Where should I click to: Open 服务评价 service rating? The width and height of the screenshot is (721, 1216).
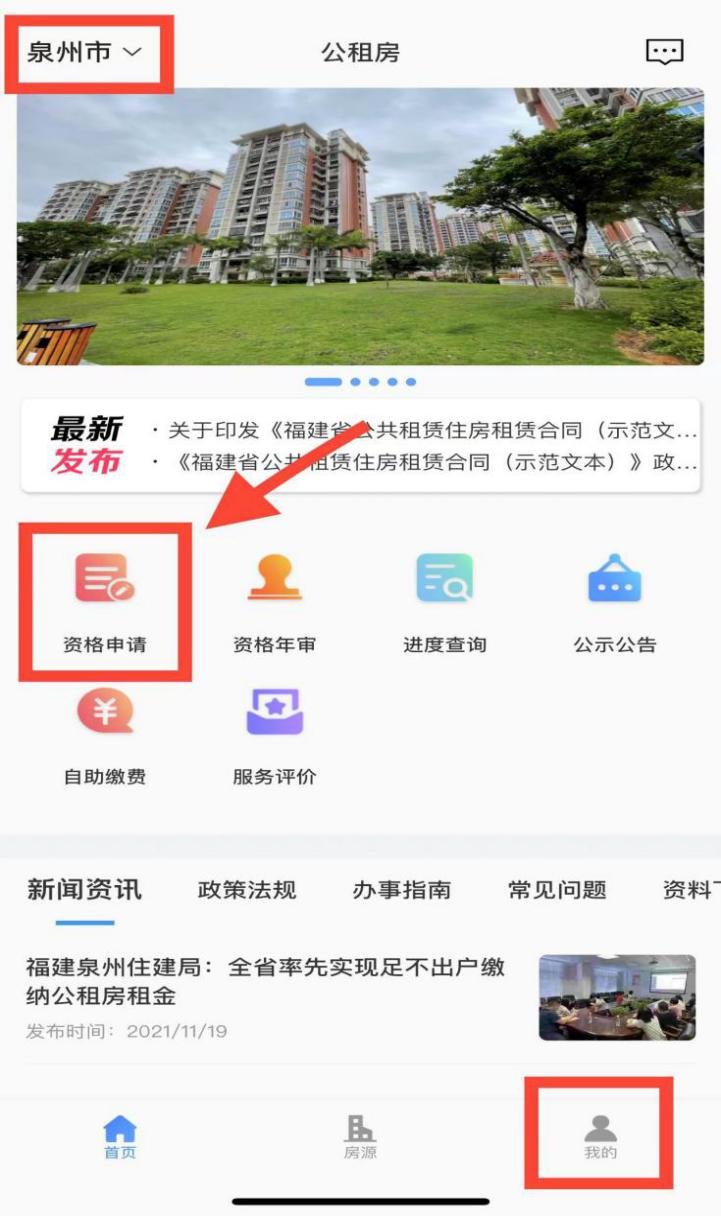click(x=275, y=732)
